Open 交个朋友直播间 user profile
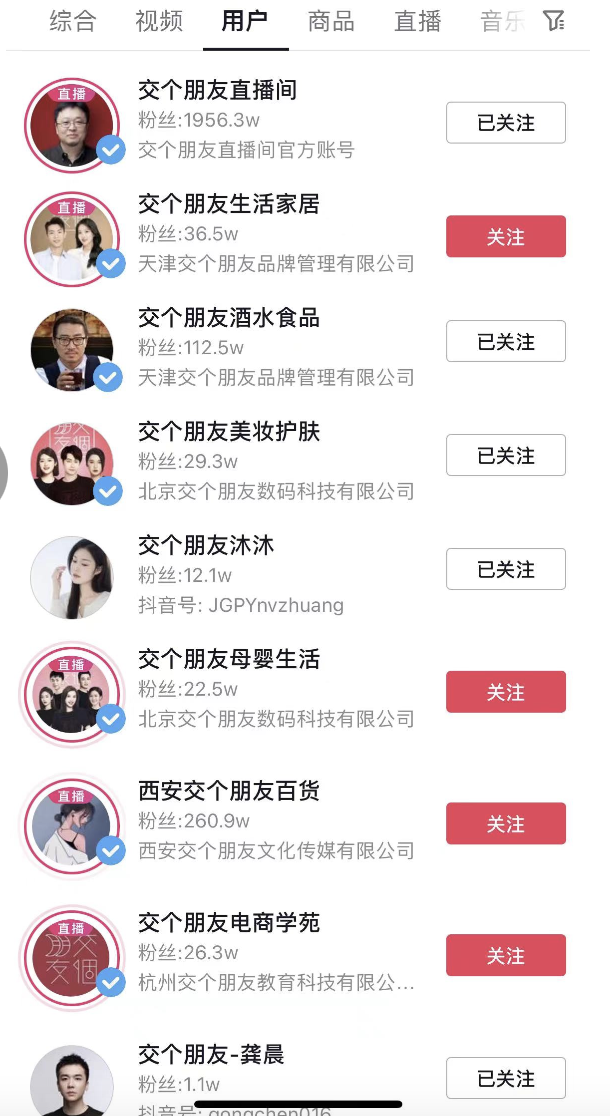This screenshot has height=1116, width=610. 217,91
